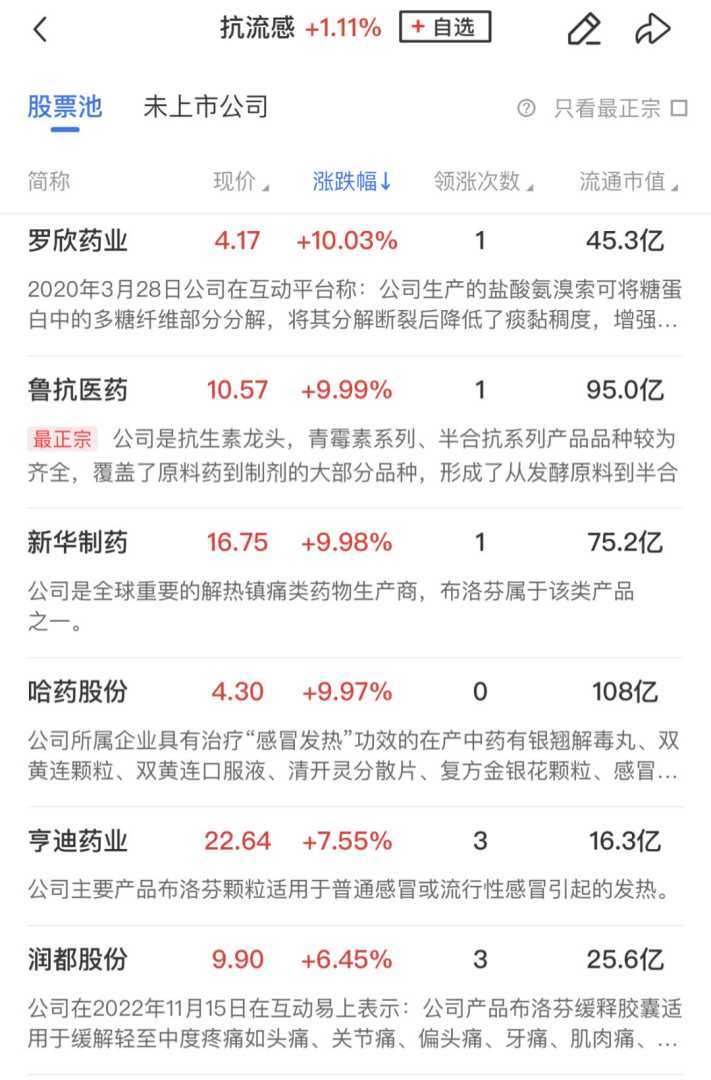The width and height of the screenshot is (711, 1080).
Task: Add 抗流感 to 自选 watchlist
Action: [445, 28]
